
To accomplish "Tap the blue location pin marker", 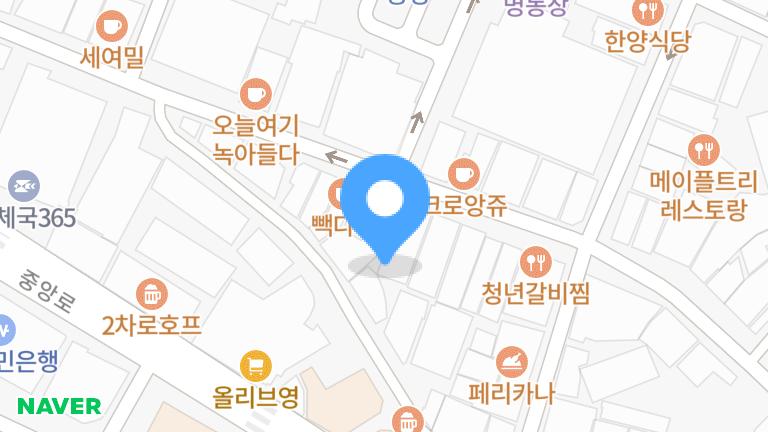I will coord(384,199).
